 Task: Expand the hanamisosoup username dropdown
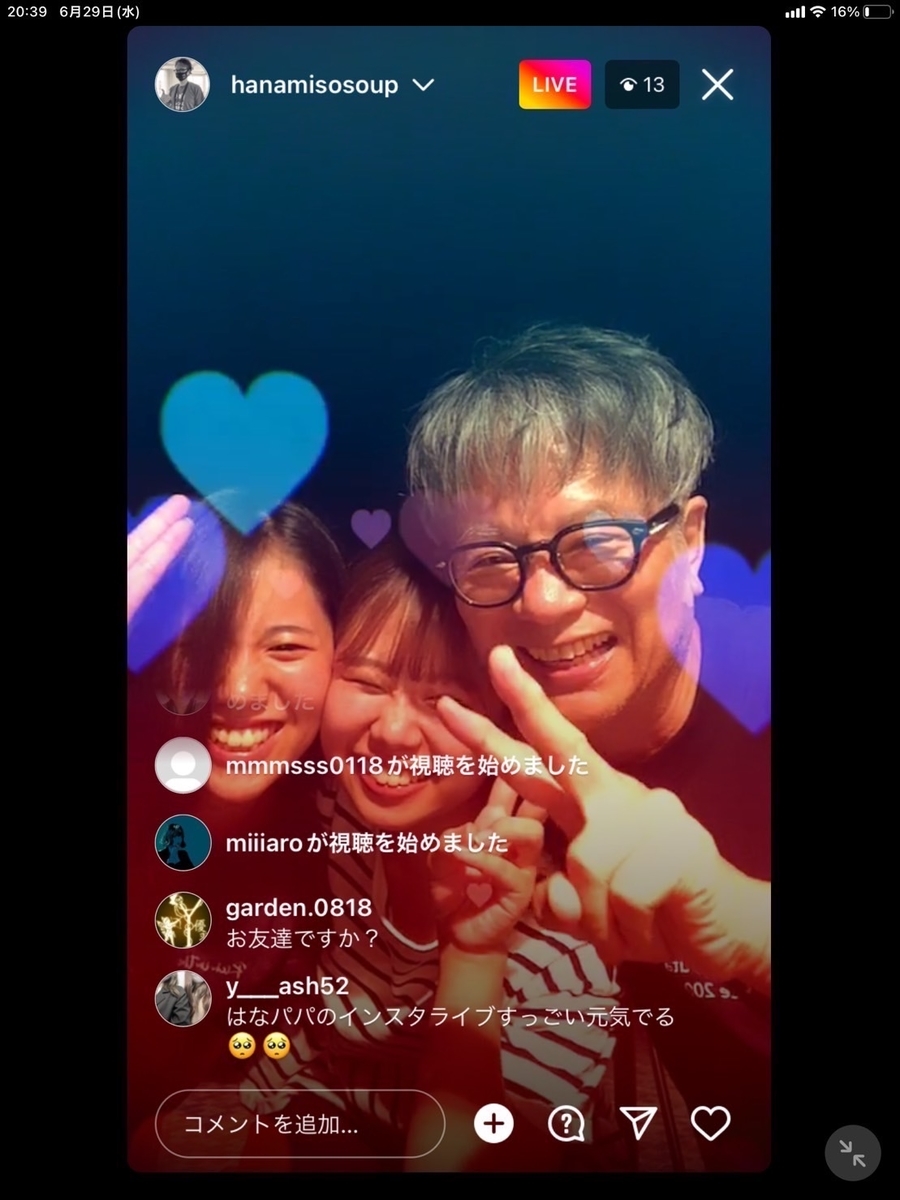tap(423, 85)
